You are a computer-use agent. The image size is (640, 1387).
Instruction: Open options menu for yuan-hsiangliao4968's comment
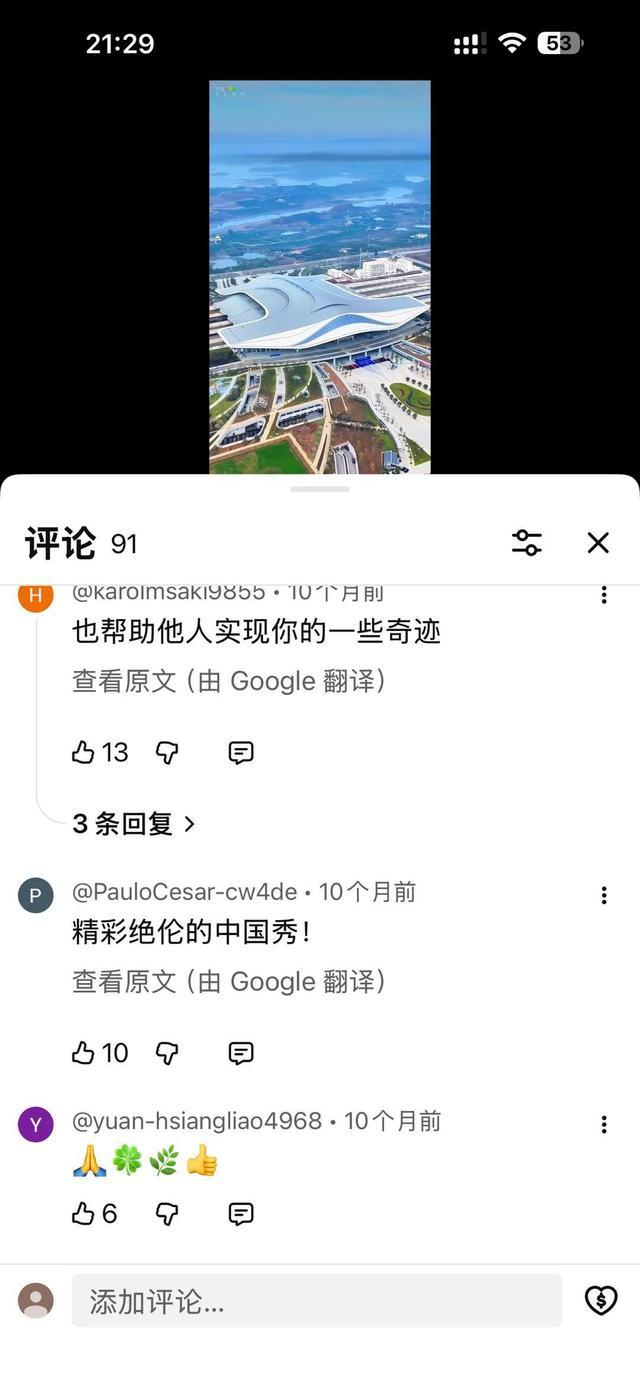point(604,1125)
